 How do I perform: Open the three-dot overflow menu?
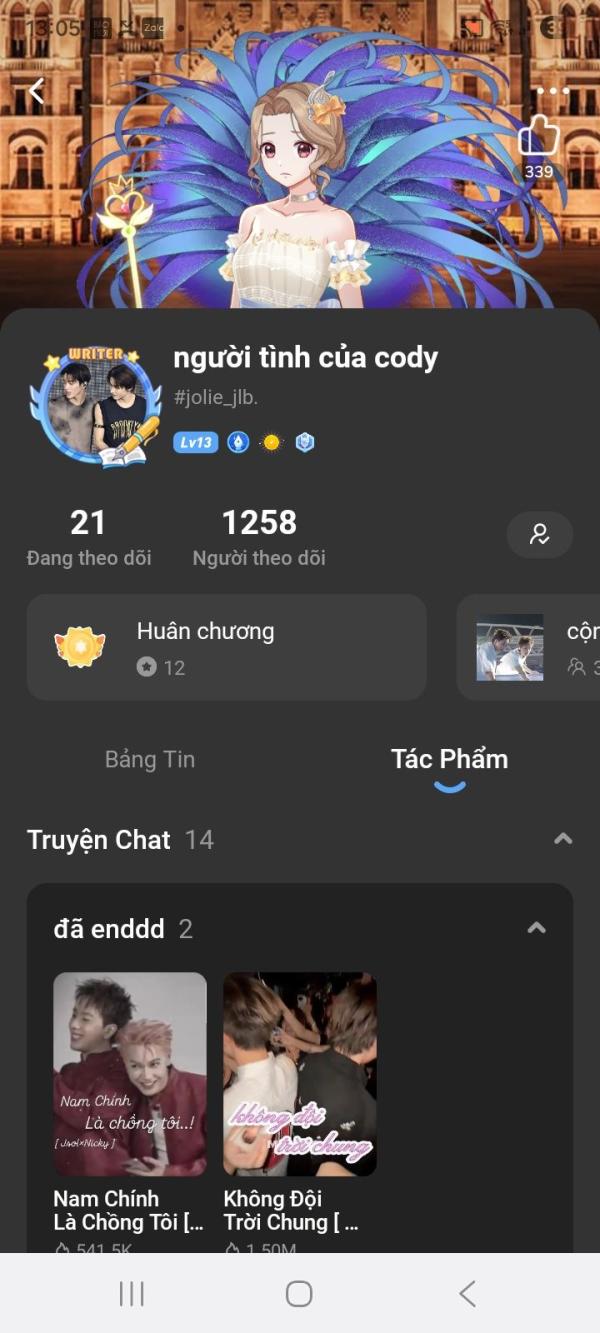(552, 91)
